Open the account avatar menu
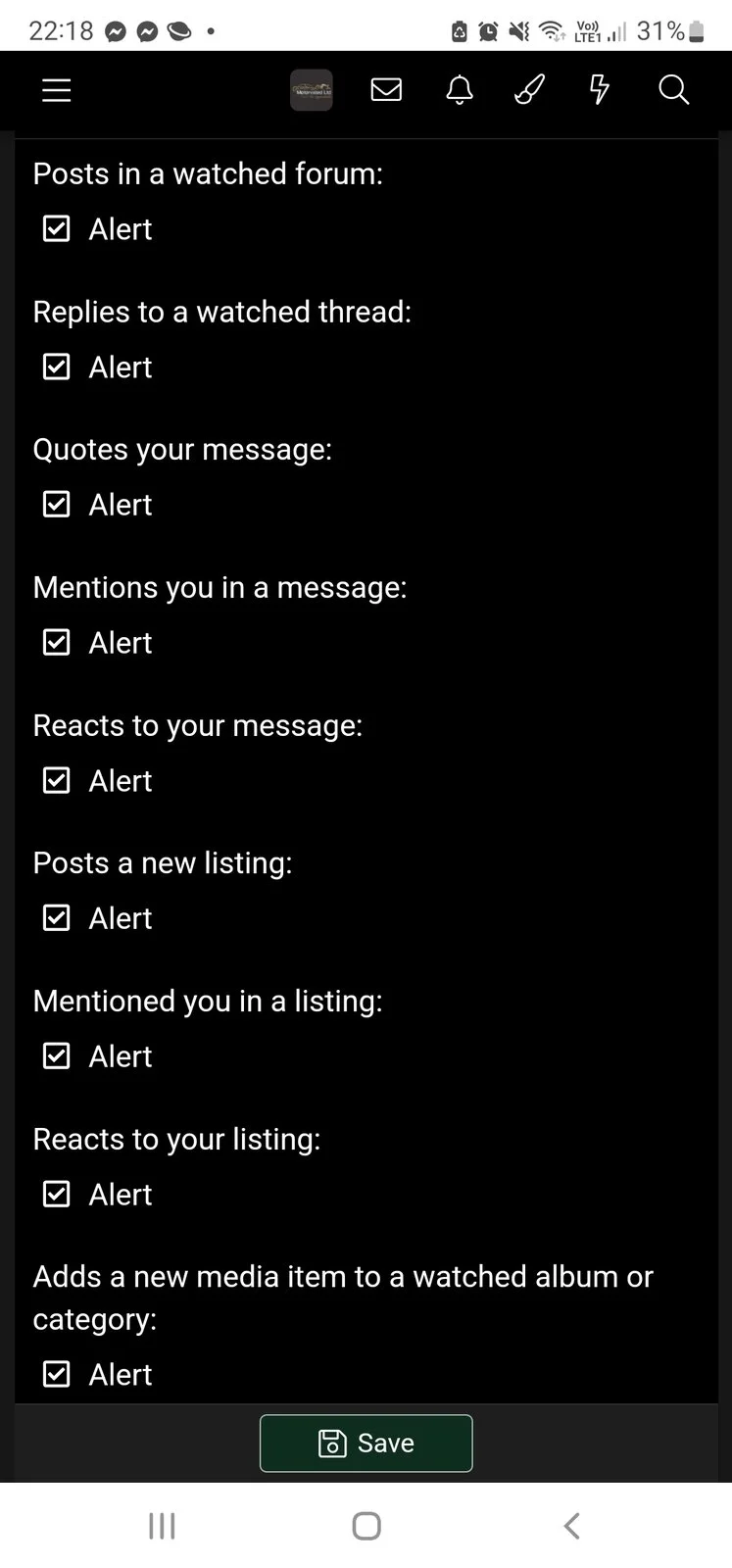Image resolution: width=732 pixels, height=1568 pixels. (312, 91)
